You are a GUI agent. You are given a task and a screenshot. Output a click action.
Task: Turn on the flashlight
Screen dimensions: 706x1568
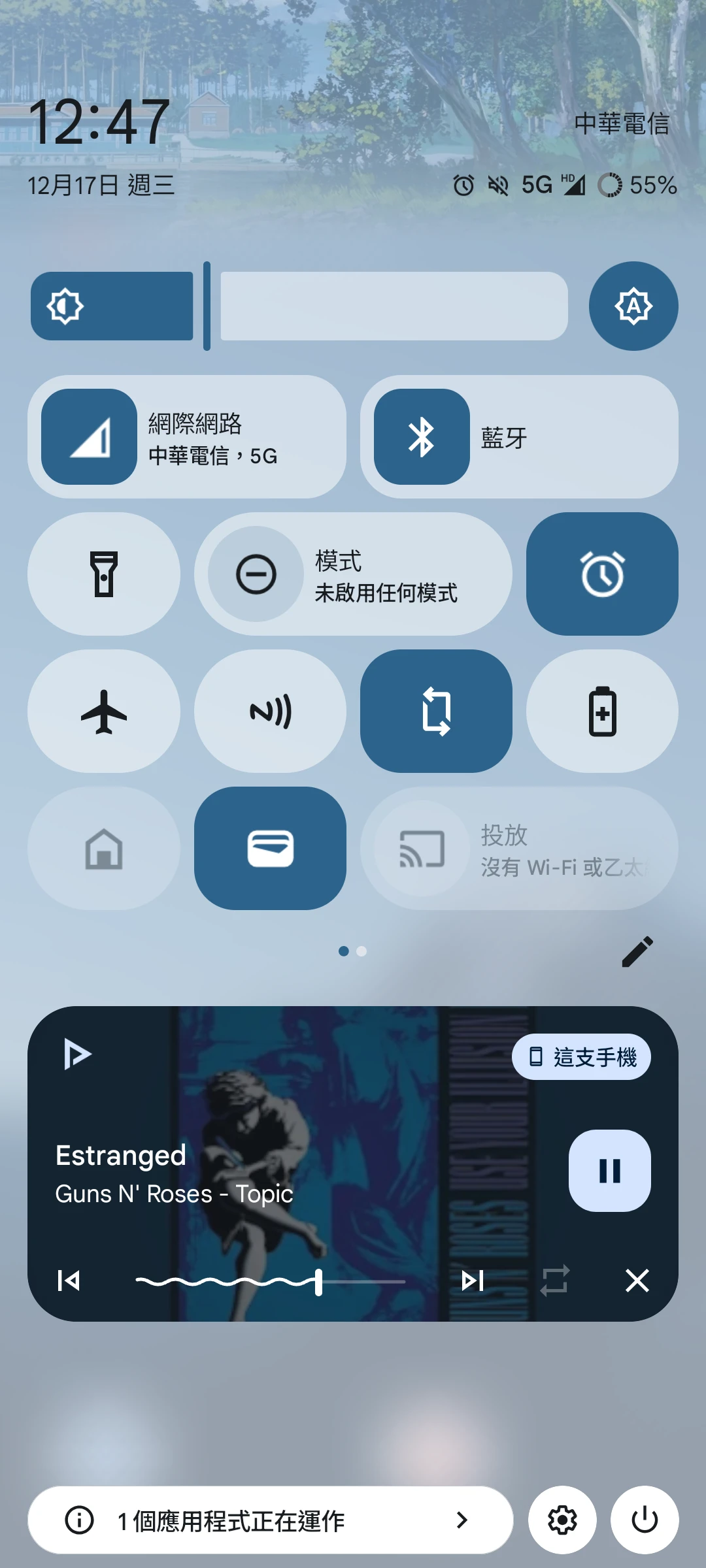[104, 574]
